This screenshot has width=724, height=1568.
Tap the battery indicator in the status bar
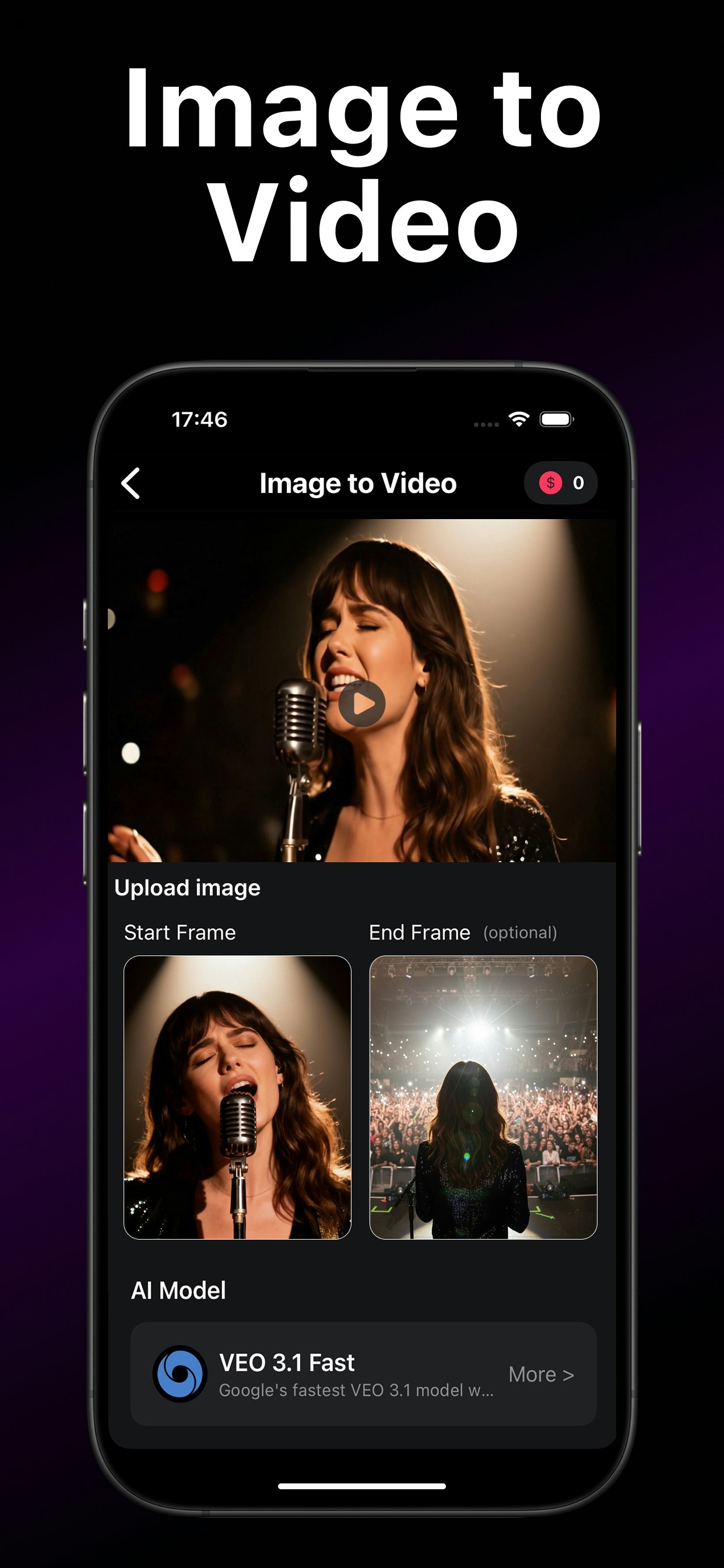tap(557, 419)
